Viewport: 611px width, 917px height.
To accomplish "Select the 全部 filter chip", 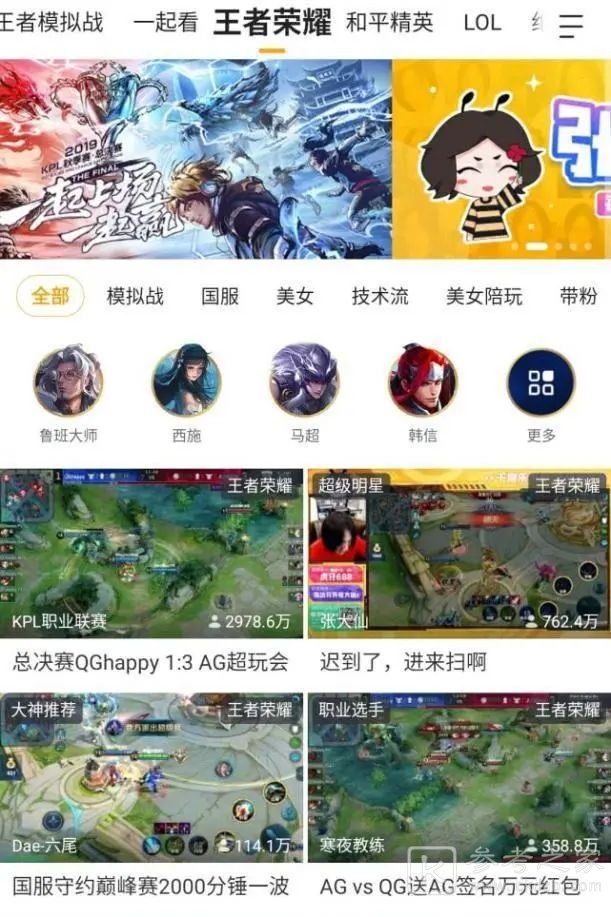I will 50,296.
